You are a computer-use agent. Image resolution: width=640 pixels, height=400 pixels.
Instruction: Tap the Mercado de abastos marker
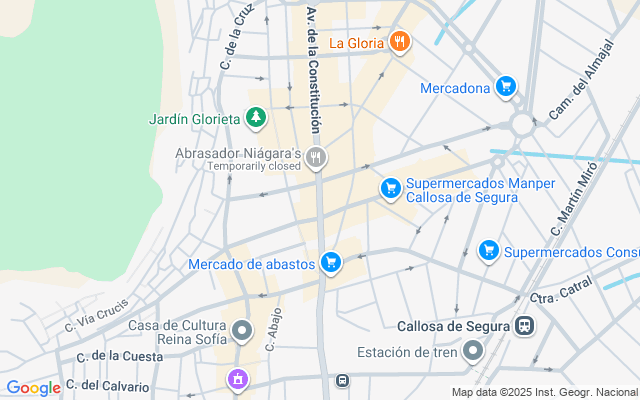[332, 264]
